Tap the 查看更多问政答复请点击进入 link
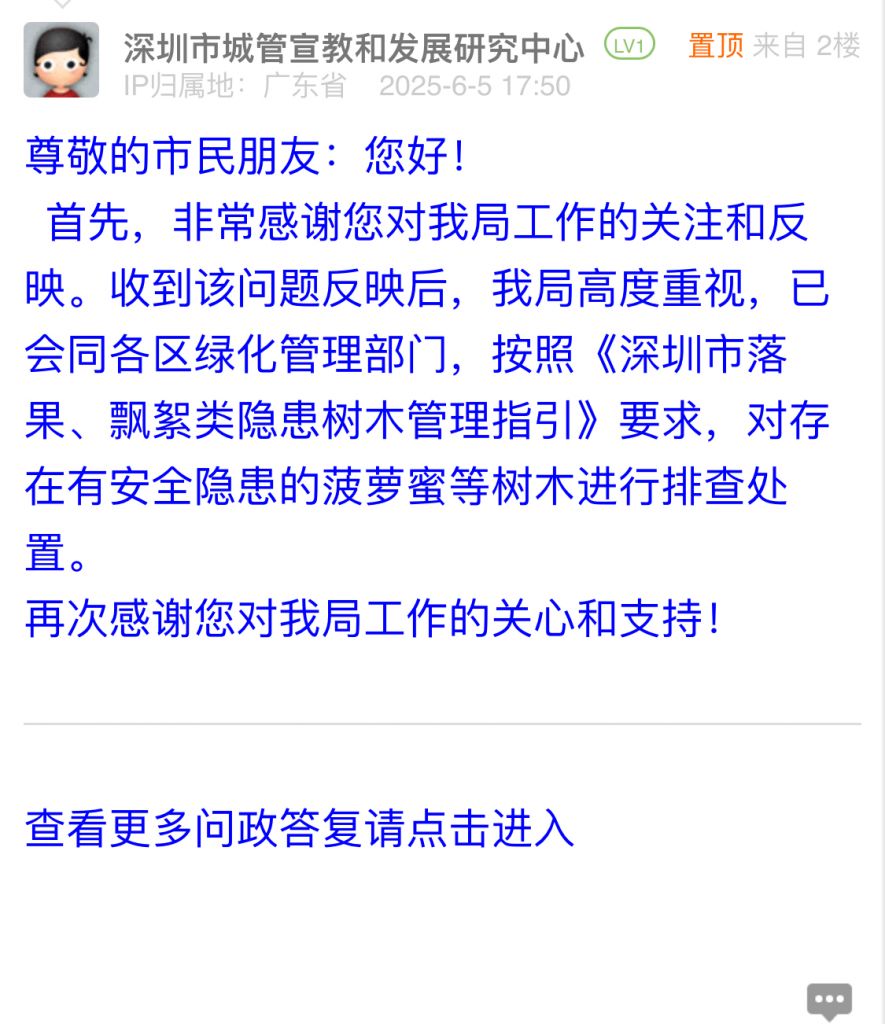Image resolution: width=885 pixels, height=1024 pixels. pyautogui.click(x=299, y=828)
